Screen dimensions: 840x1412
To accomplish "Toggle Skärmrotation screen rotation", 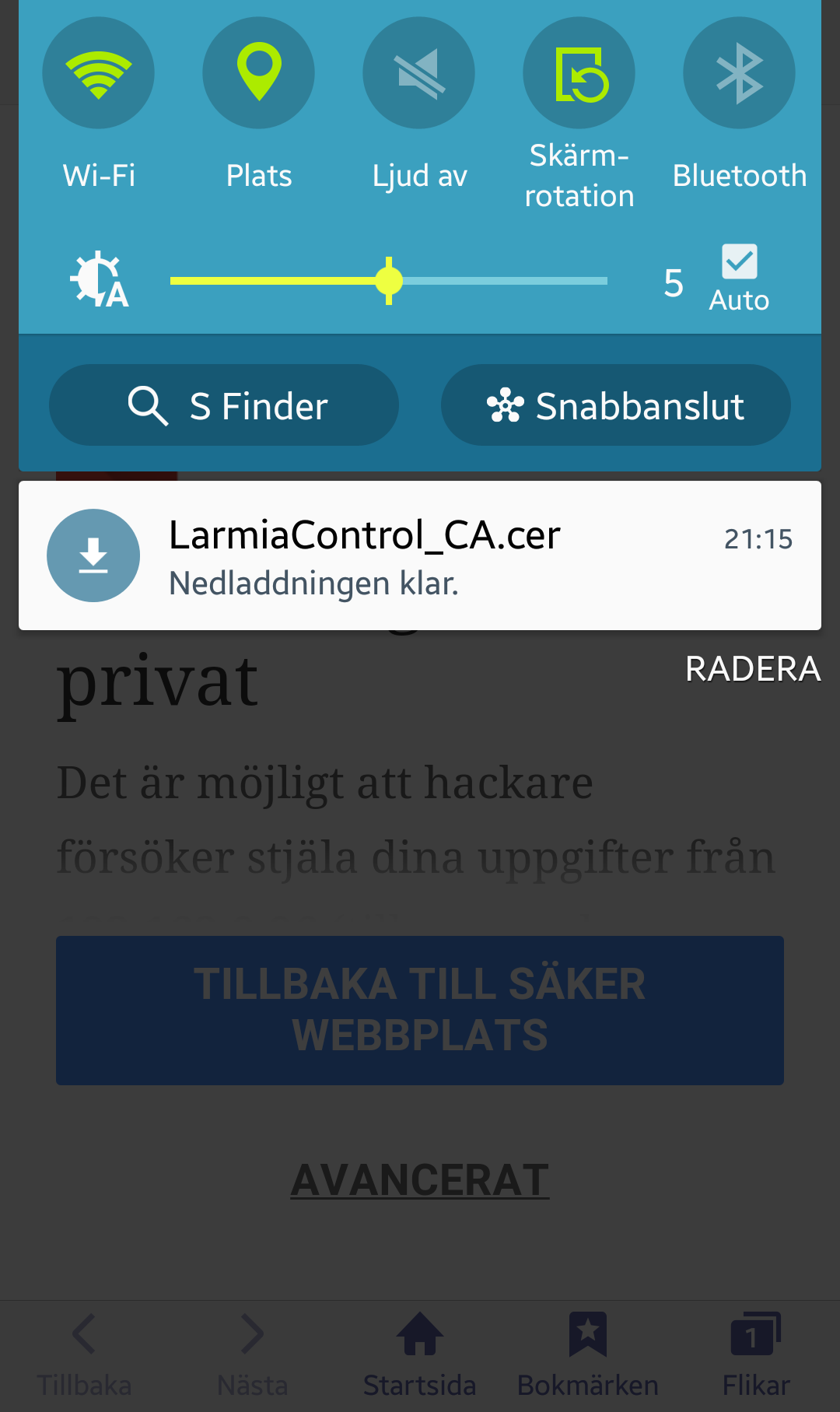I will 579,73.
